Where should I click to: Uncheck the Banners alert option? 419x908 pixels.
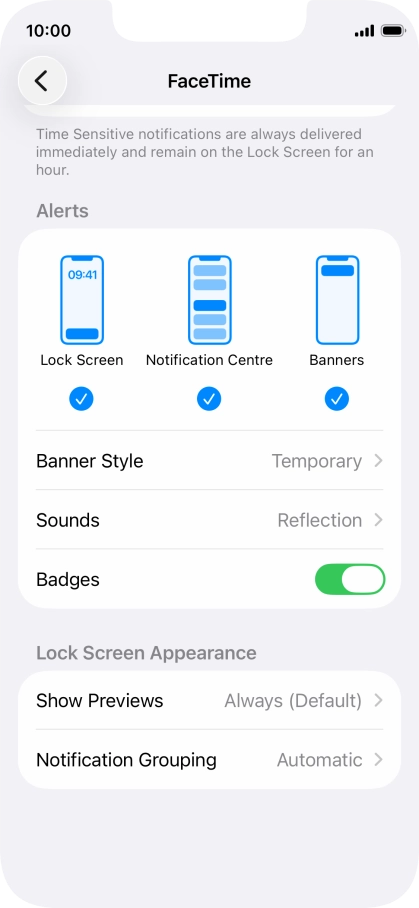(x=337, y=398)
